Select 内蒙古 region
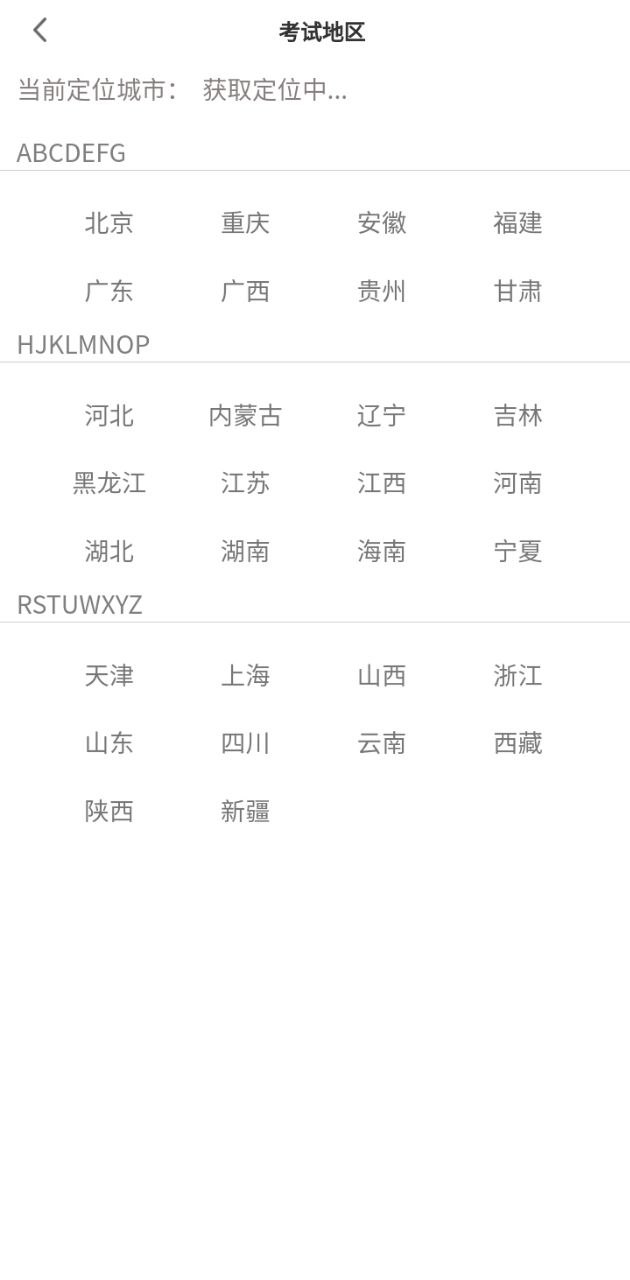630x1280 pixels. (x=245, y=415)
